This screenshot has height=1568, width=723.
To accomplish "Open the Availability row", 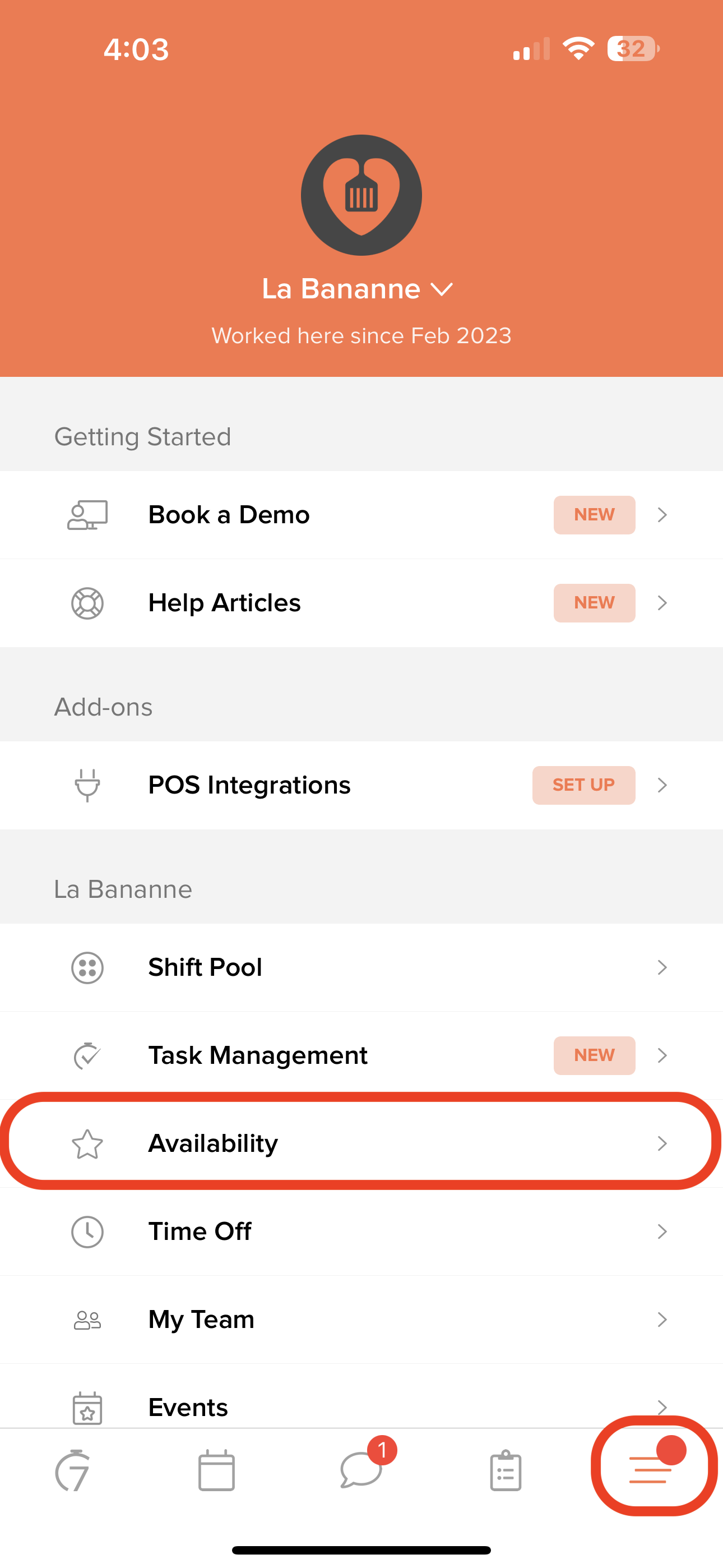I will (x=361, y=1143).
